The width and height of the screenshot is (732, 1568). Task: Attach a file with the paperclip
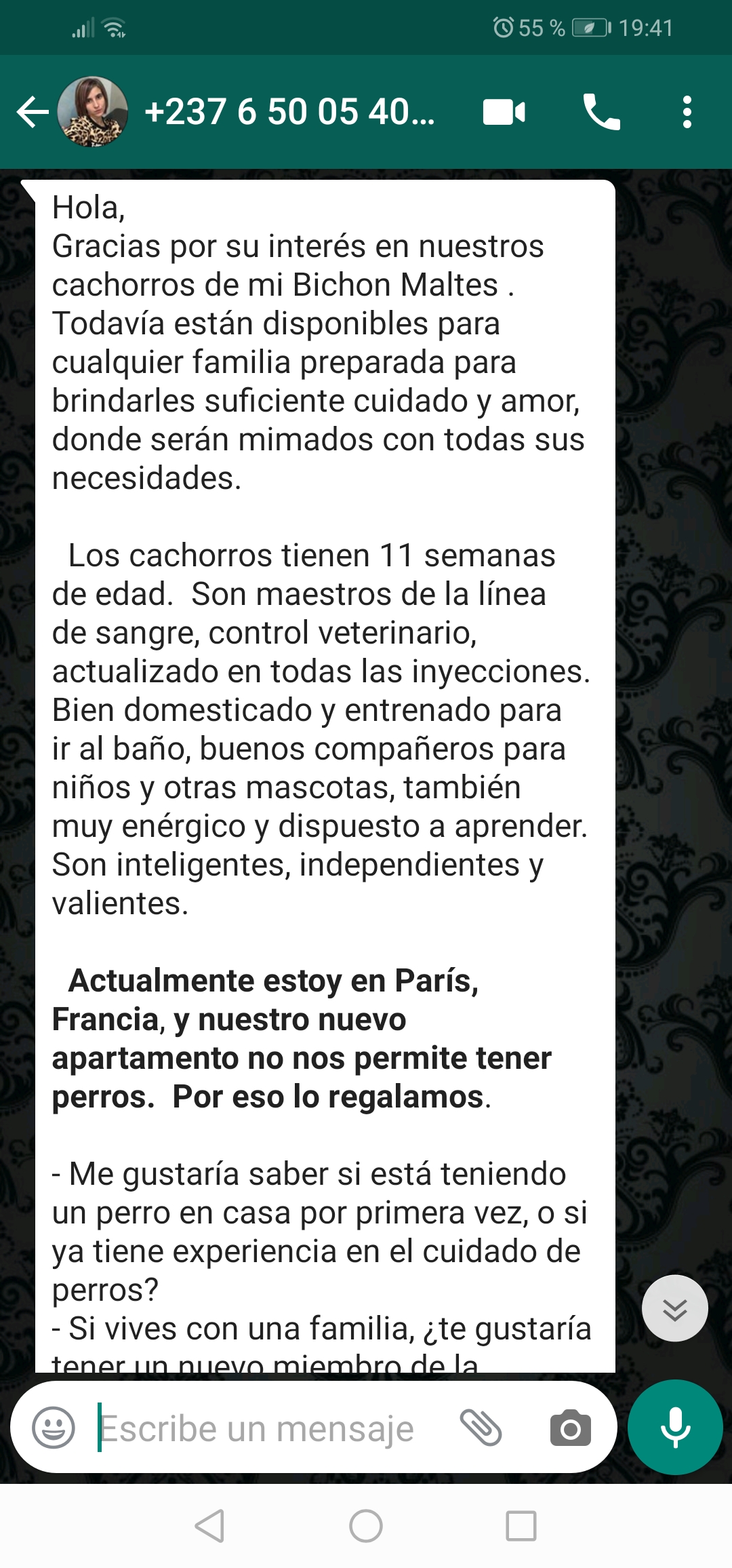[481, 1427]
